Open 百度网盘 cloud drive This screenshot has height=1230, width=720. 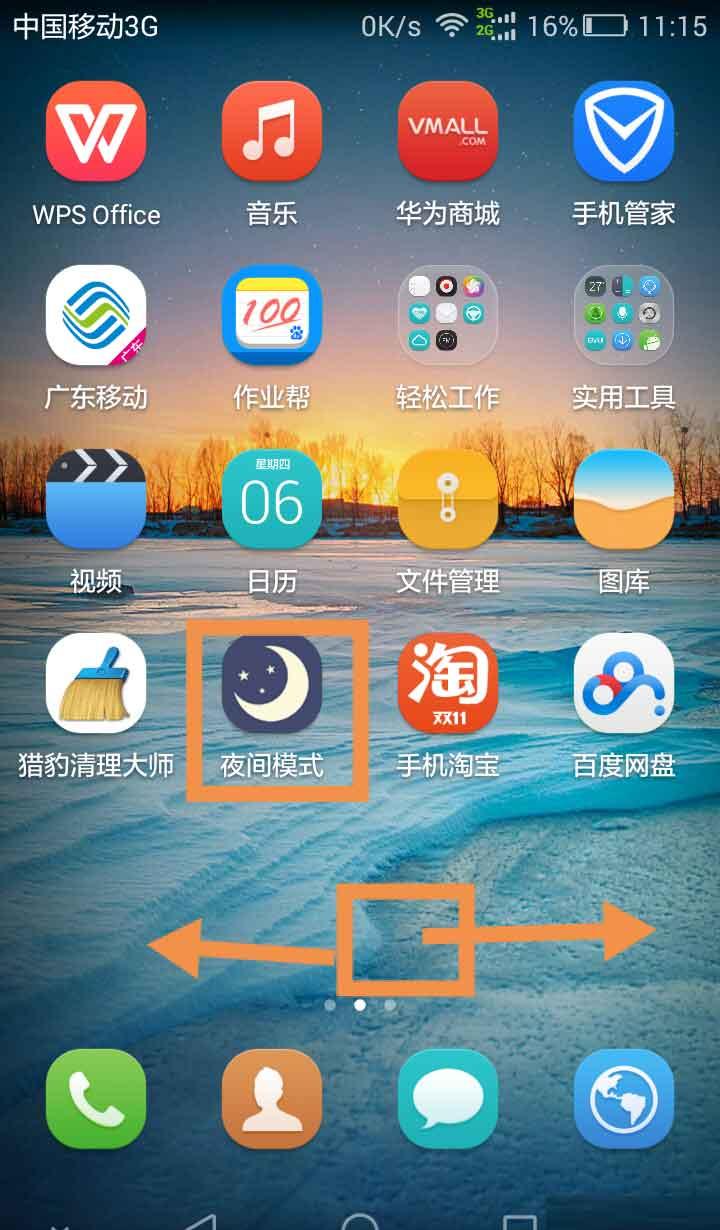point(624,683)
